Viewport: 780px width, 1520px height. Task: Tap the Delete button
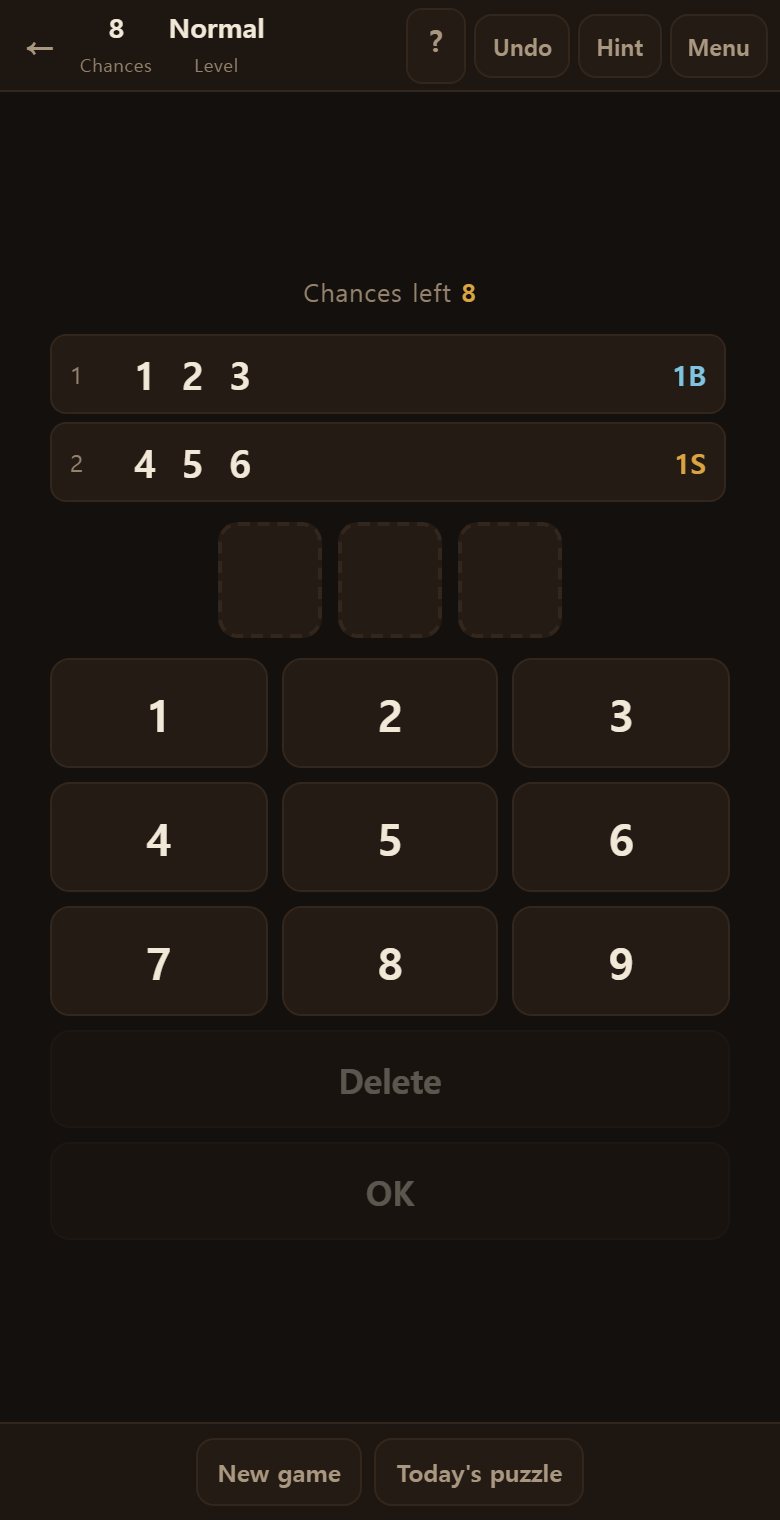pos(390,1079)
